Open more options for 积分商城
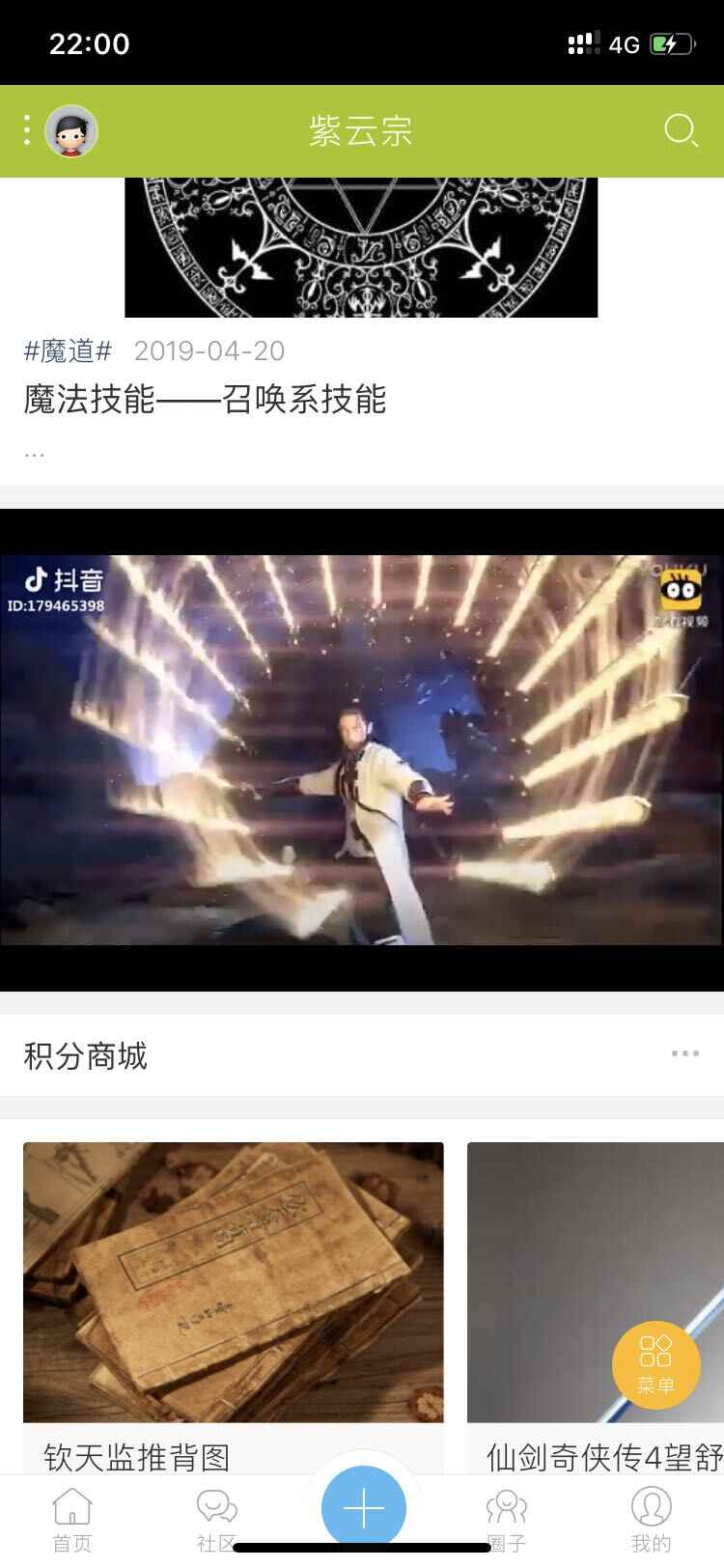The height and width of the screenshot is (1568, 724). point(684,1053)
